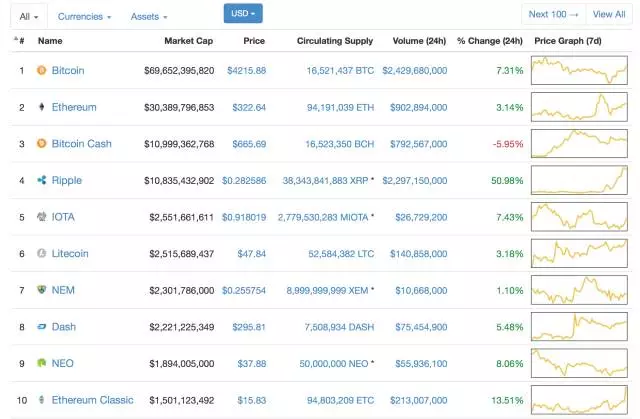
Task: Open the NEM coin page
Action: [63, 290]
